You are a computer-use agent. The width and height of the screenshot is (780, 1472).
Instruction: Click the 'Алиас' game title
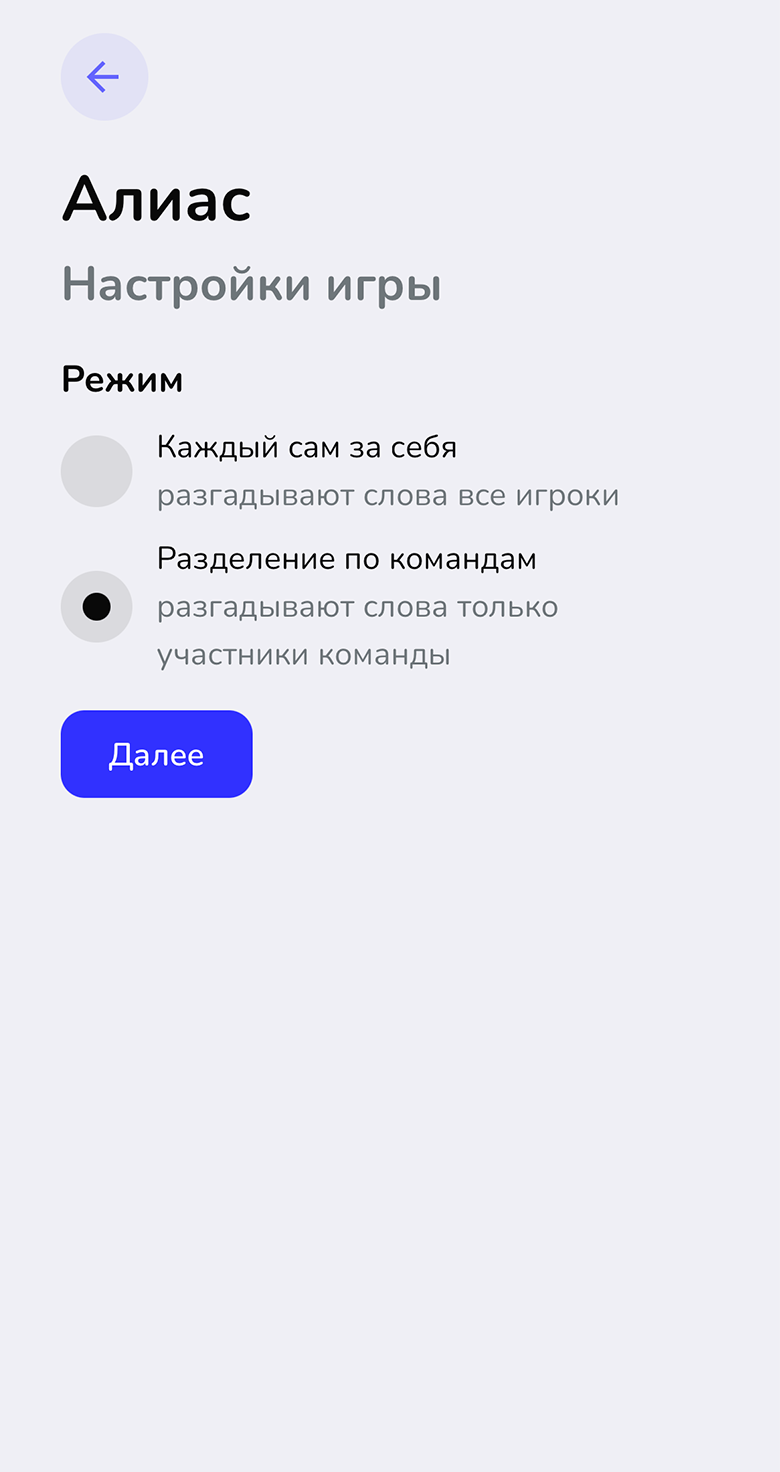pos(156,200)
